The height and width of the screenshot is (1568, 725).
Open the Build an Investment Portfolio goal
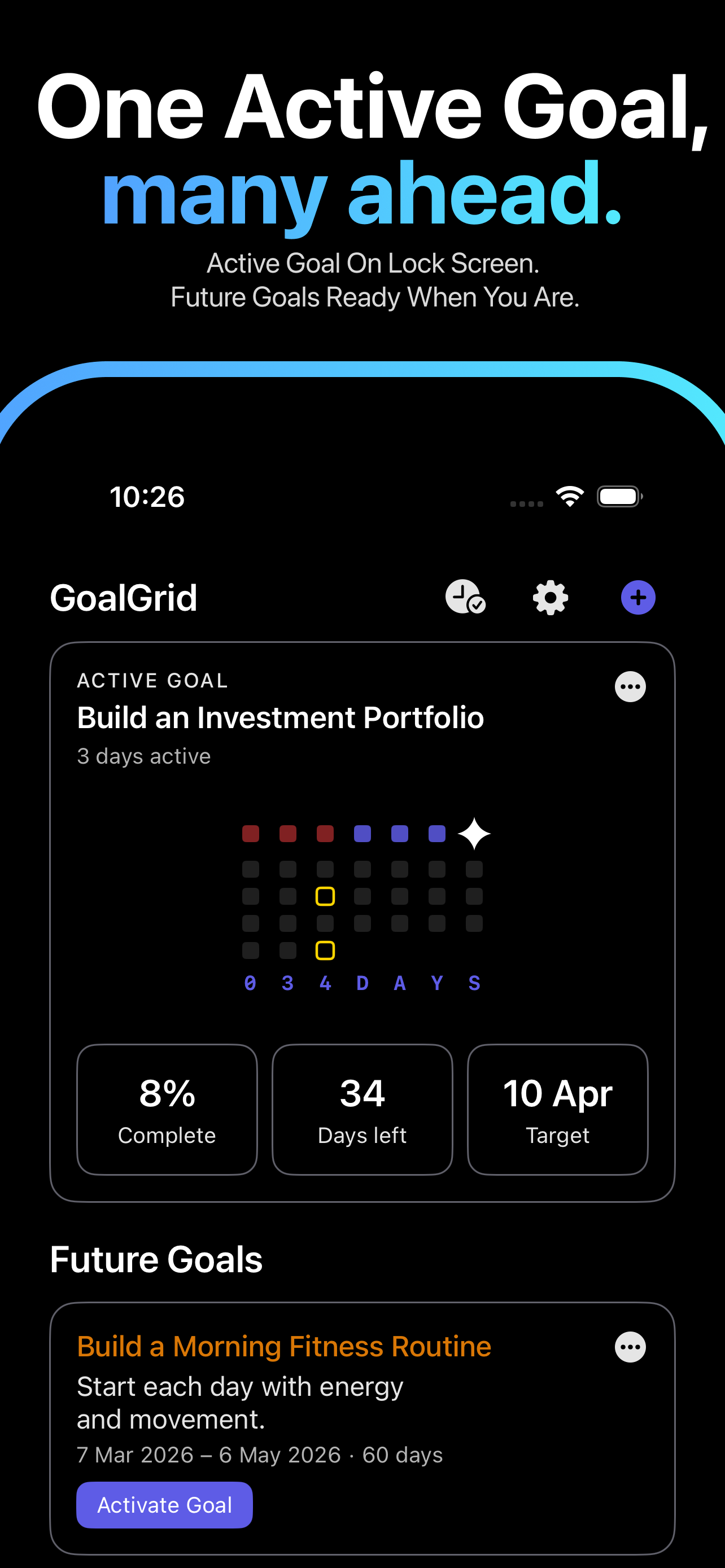280,717
